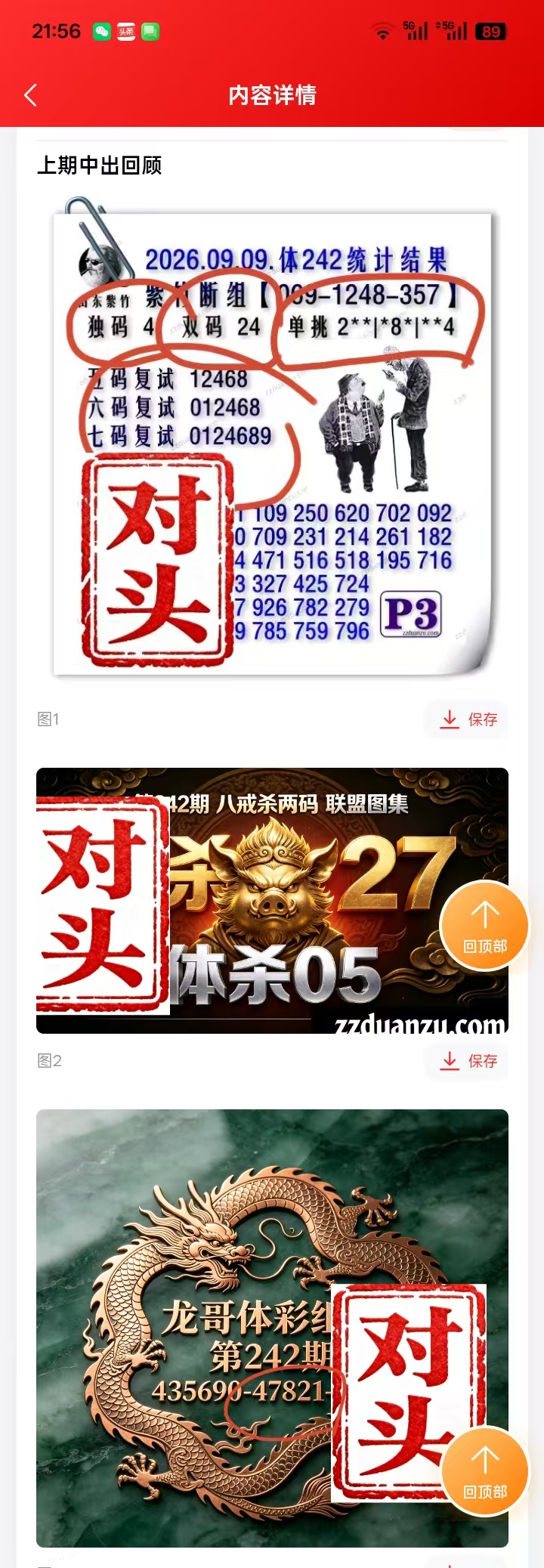
Task: Open the 八戒杀两码 pig banner image
Action: (x=272, y=901)
